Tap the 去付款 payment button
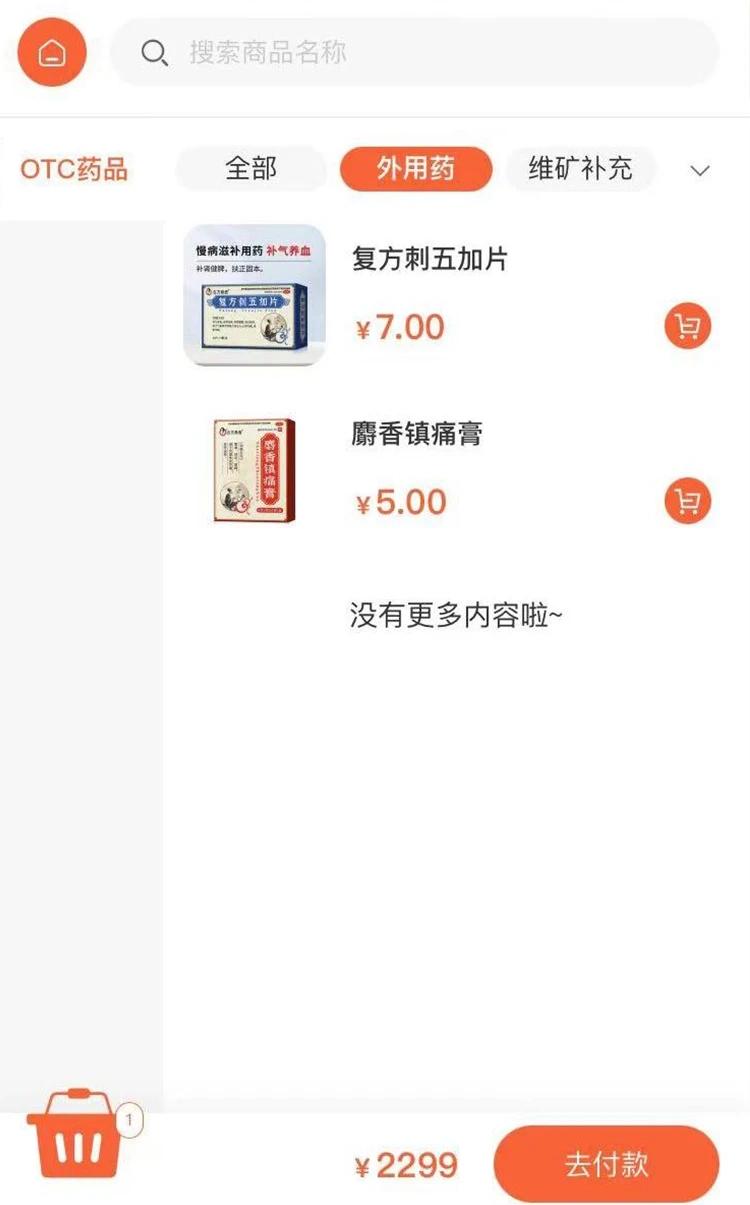Image resolution: width=750 pixels, height=1205 pixels. [606, 1163]
